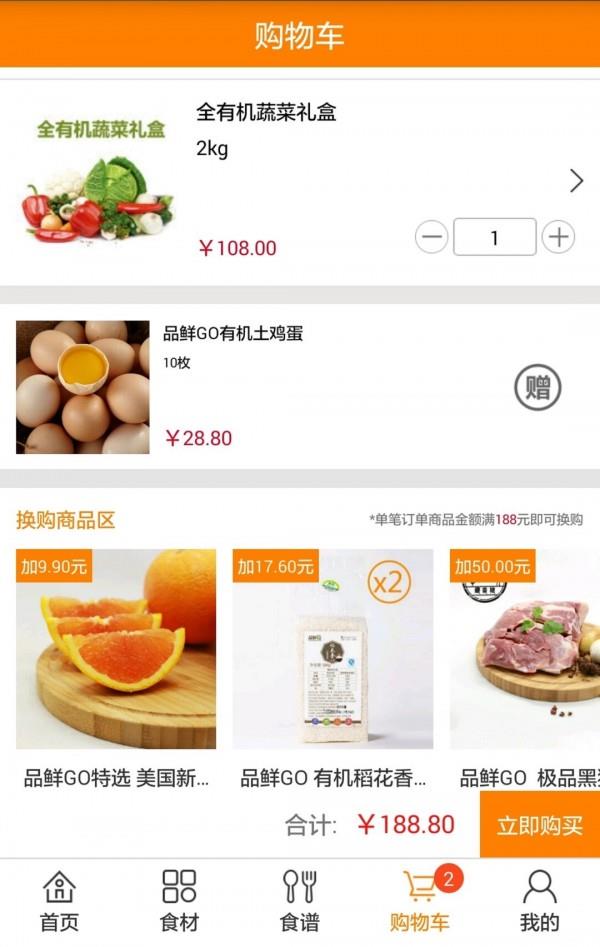The image size is (600, 947).
Task: Open the 食谱 recipes tab
Action: tap(300, 901)
